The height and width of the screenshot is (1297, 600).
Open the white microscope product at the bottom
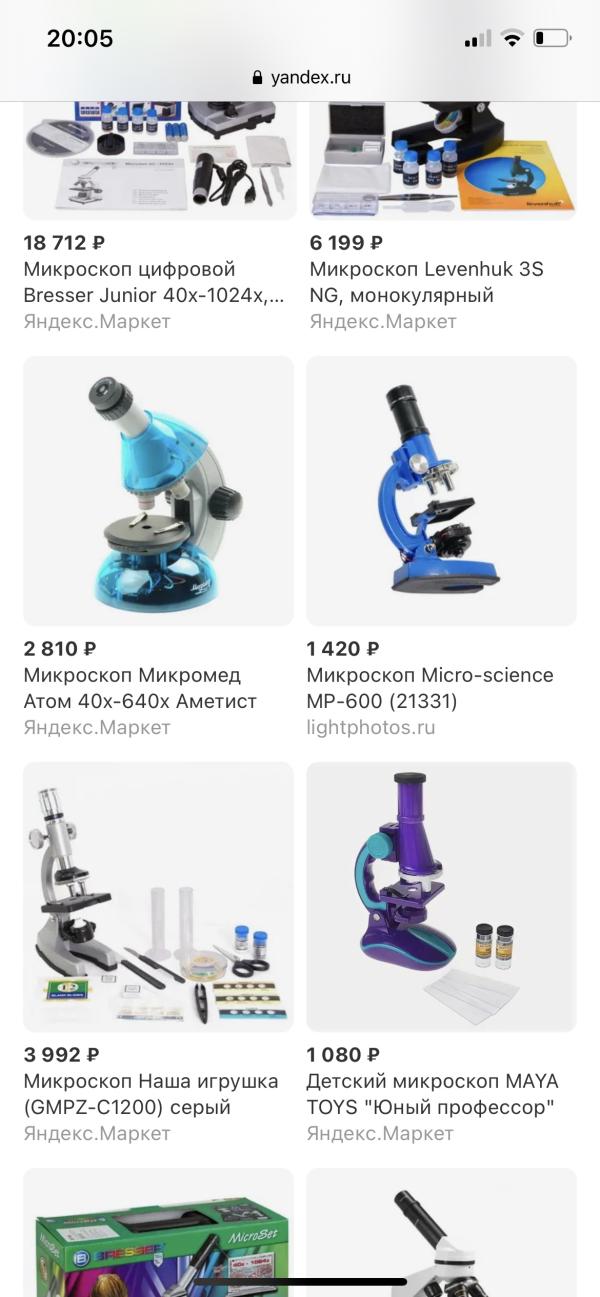click(441, 1235)
